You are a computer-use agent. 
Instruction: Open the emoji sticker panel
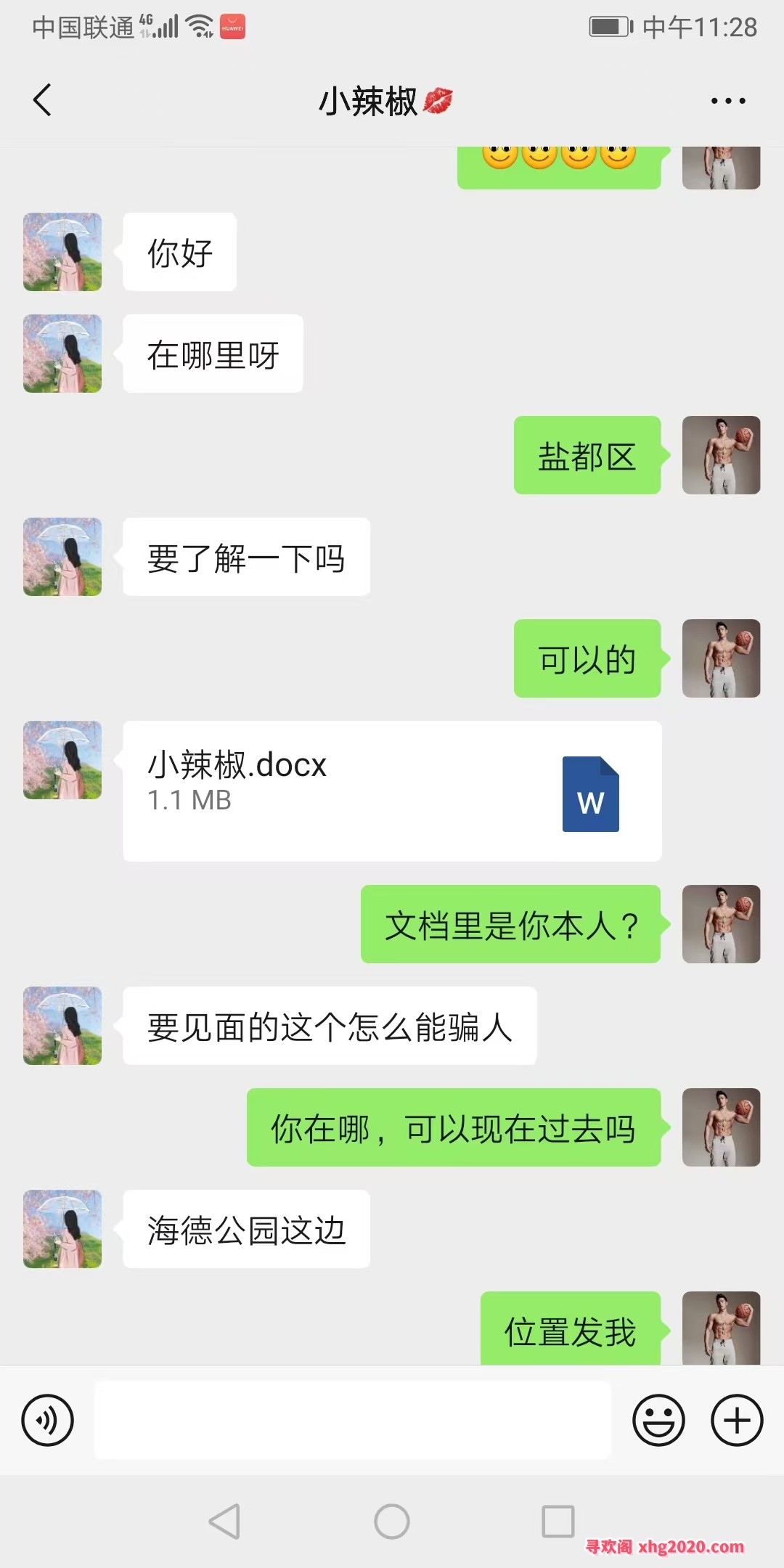click(658, 1420)
